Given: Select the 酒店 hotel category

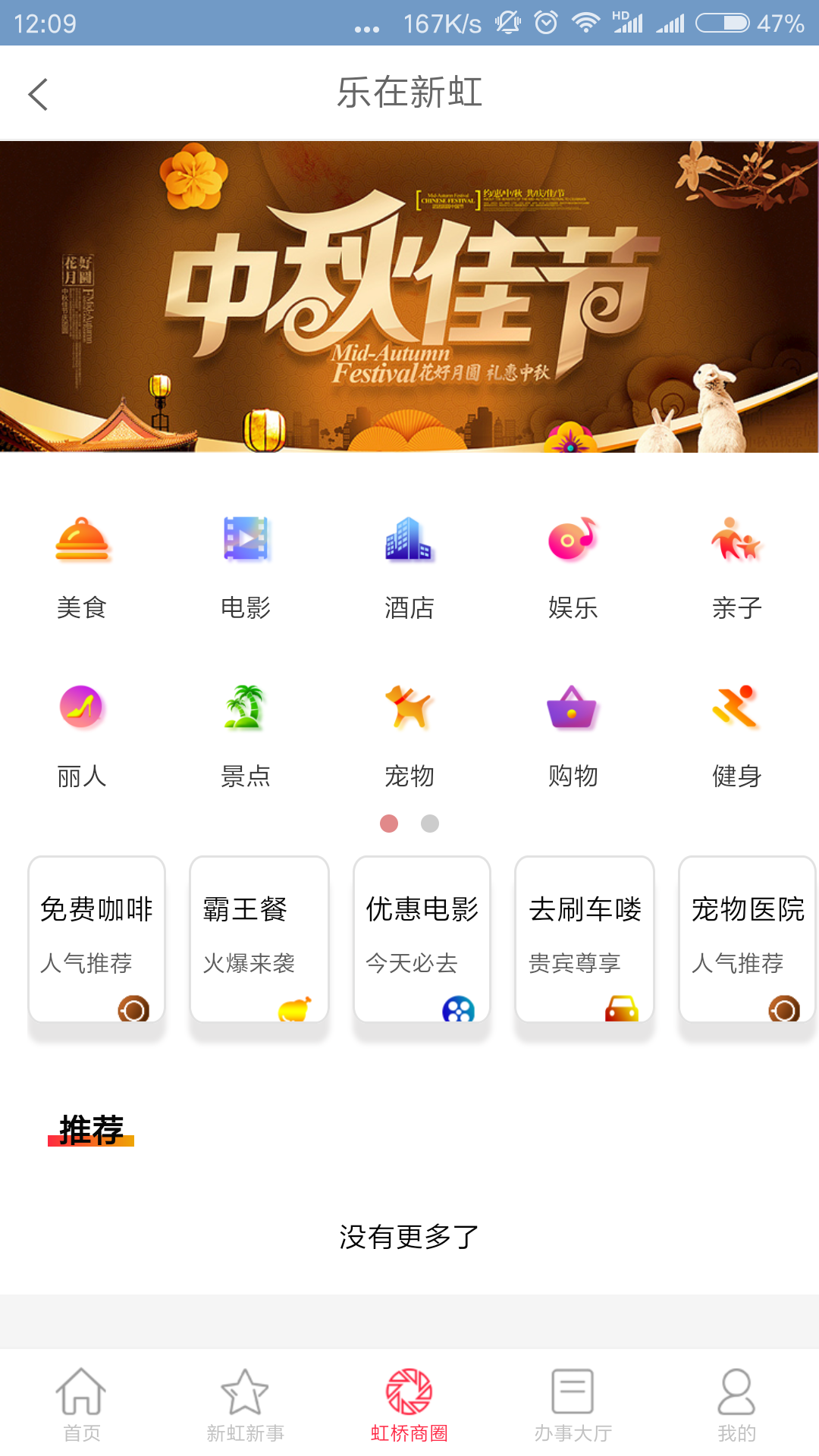Looking at the screenshot, I should coord(409,566).
